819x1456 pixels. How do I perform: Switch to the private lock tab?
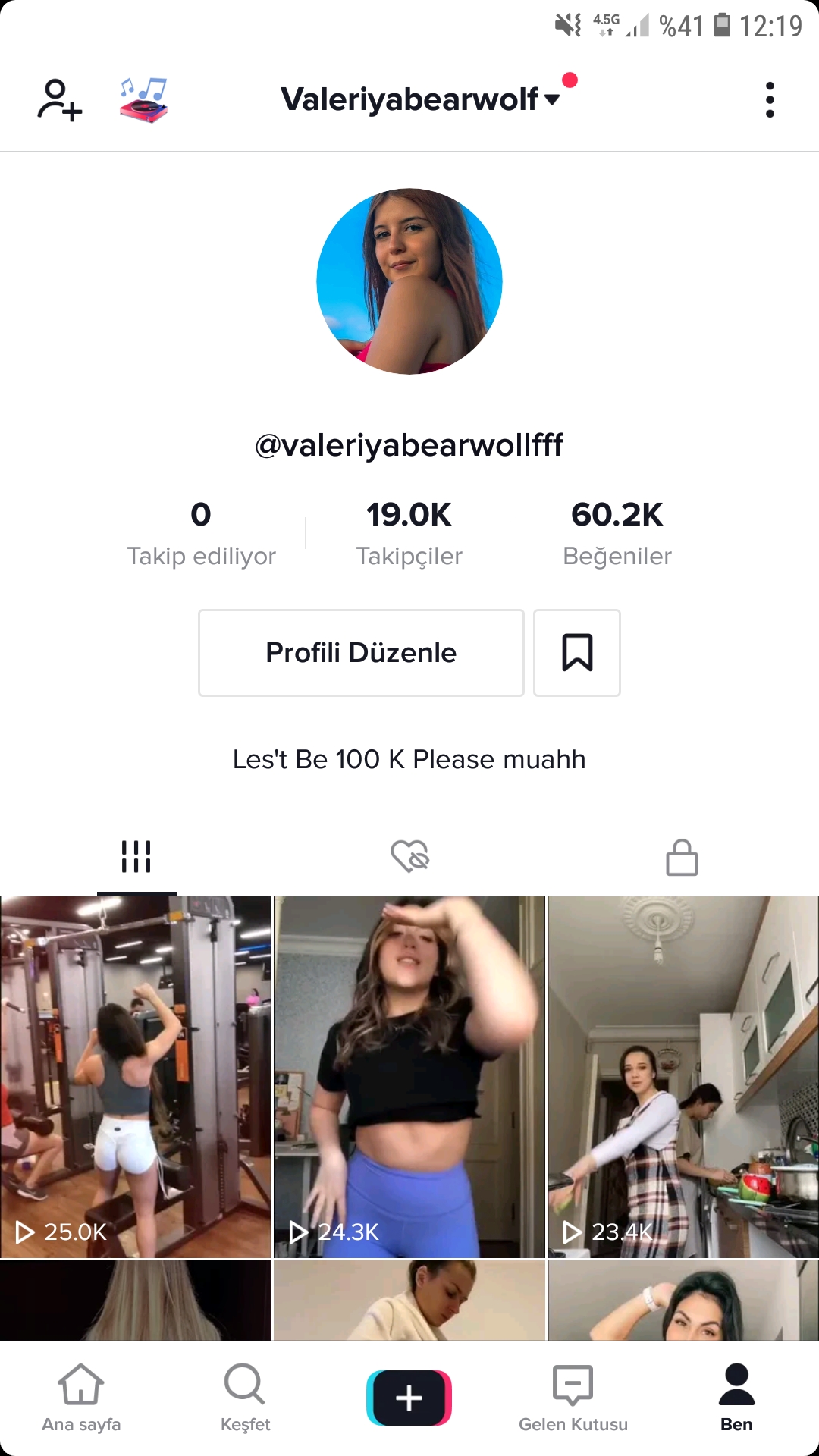tap(682, 857)
